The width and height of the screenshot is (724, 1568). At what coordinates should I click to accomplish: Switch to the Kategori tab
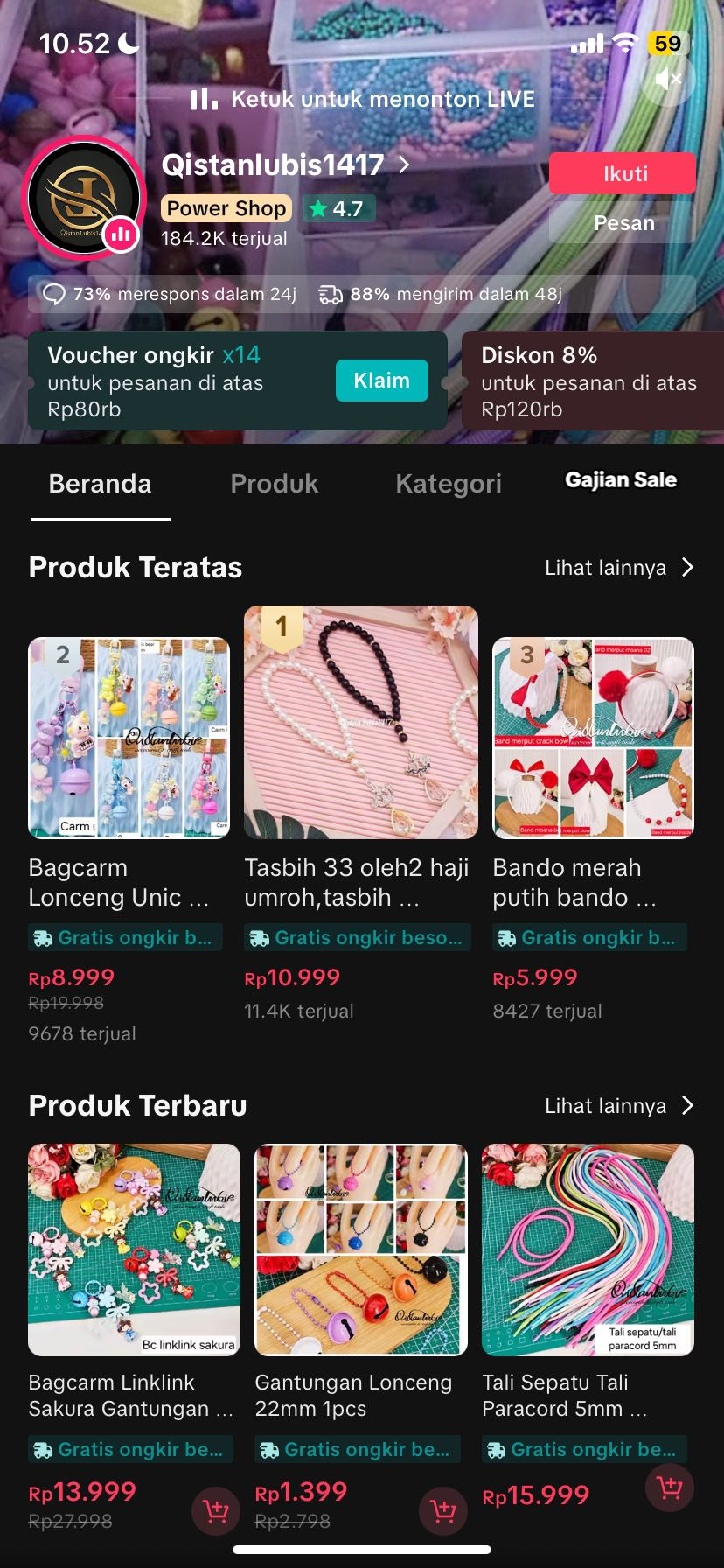[448, 484]
